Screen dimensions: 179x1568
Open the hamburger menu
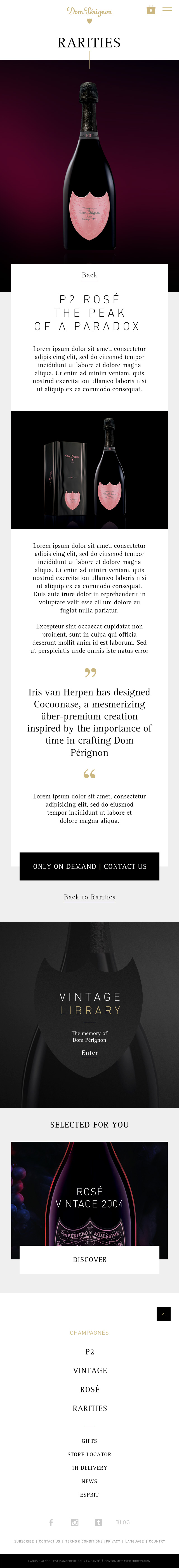click(x=167, y=10)
